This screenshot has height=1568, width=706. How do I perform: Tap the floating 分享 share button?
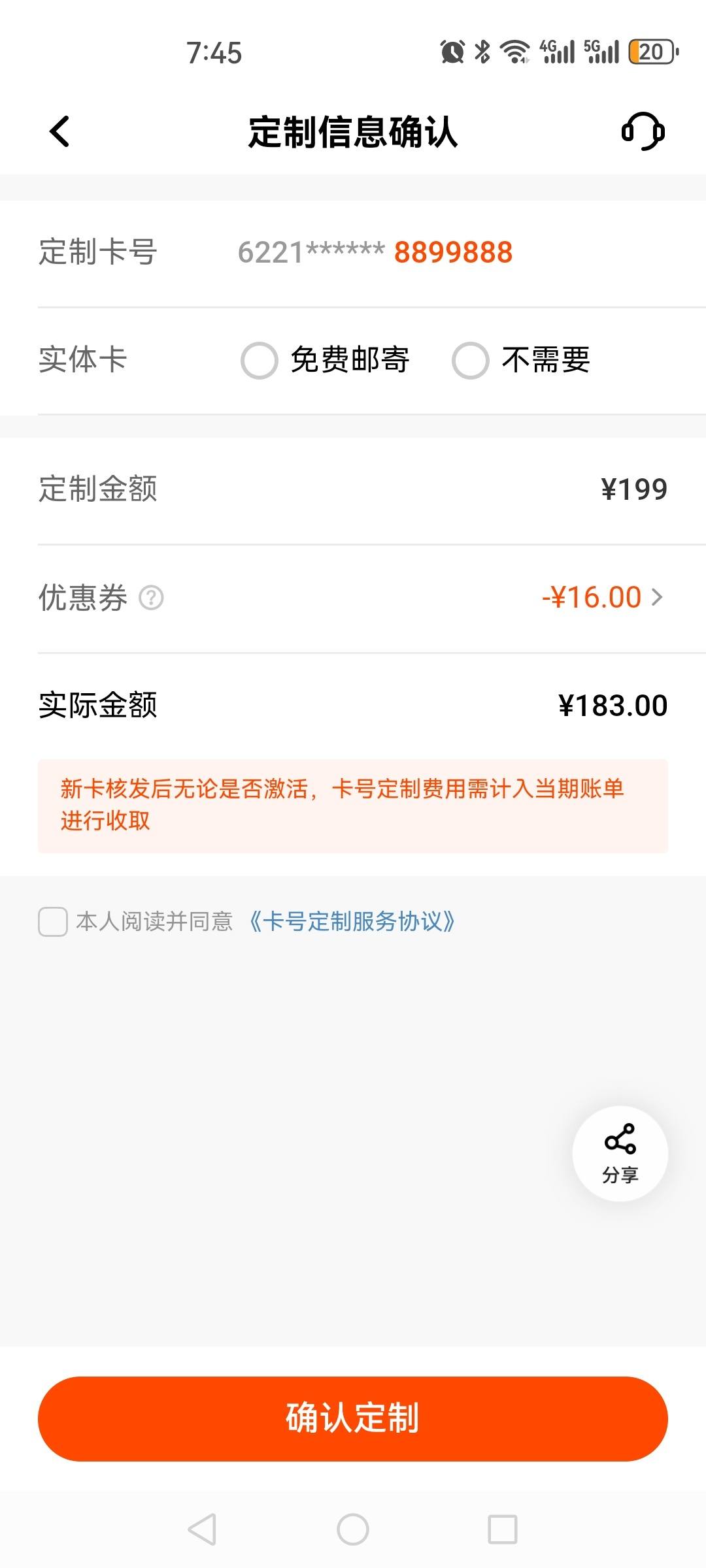click(620, 1154)
